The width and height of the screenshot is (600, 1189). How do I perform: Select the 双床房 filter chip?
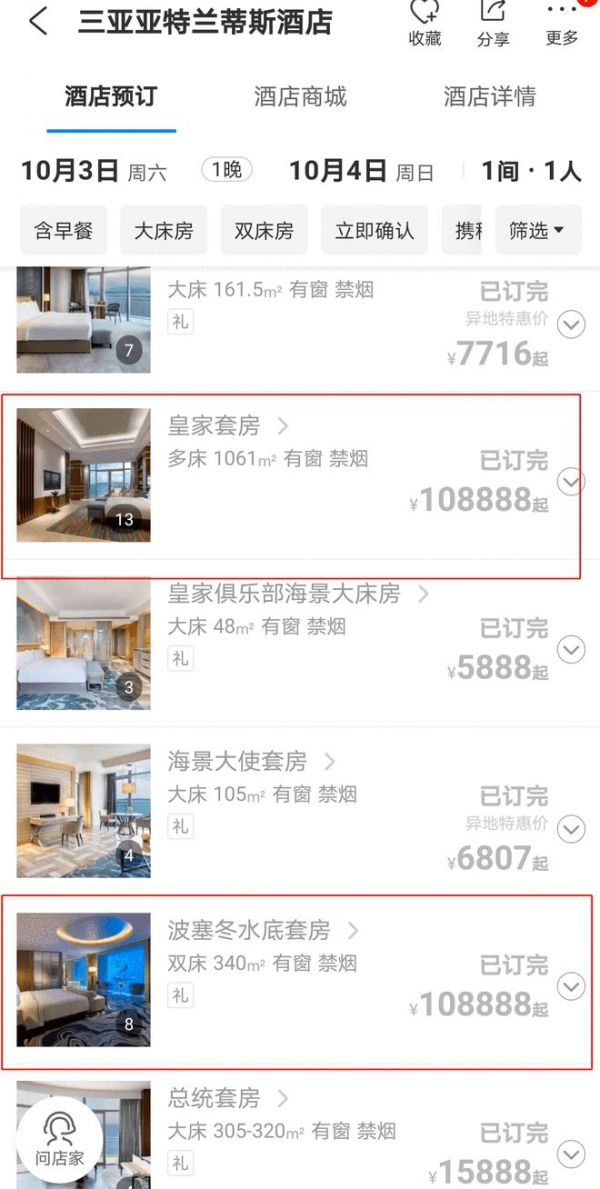(x=263, y=231)
